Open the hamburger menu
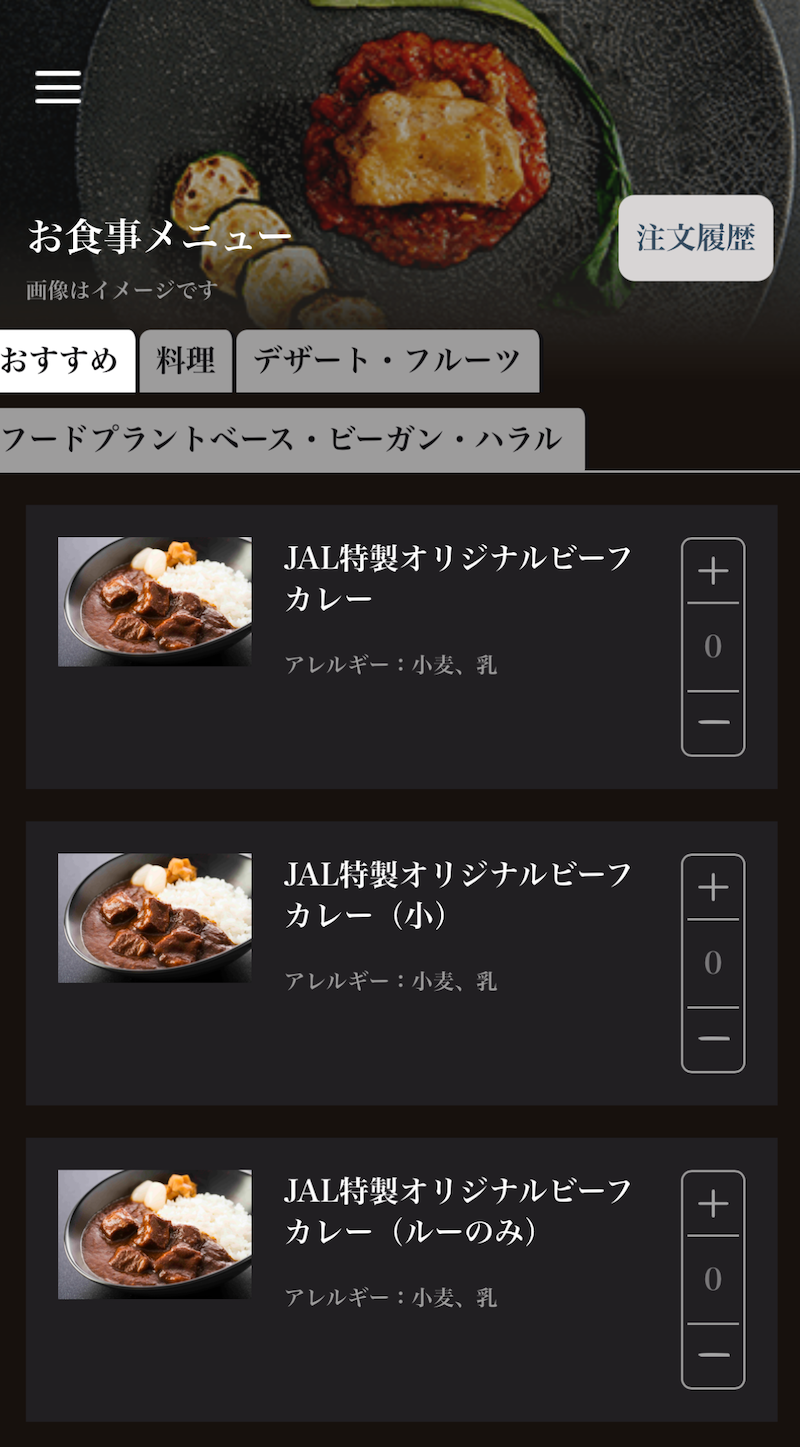Viewport: 800px width, 1447px height. 58,87
